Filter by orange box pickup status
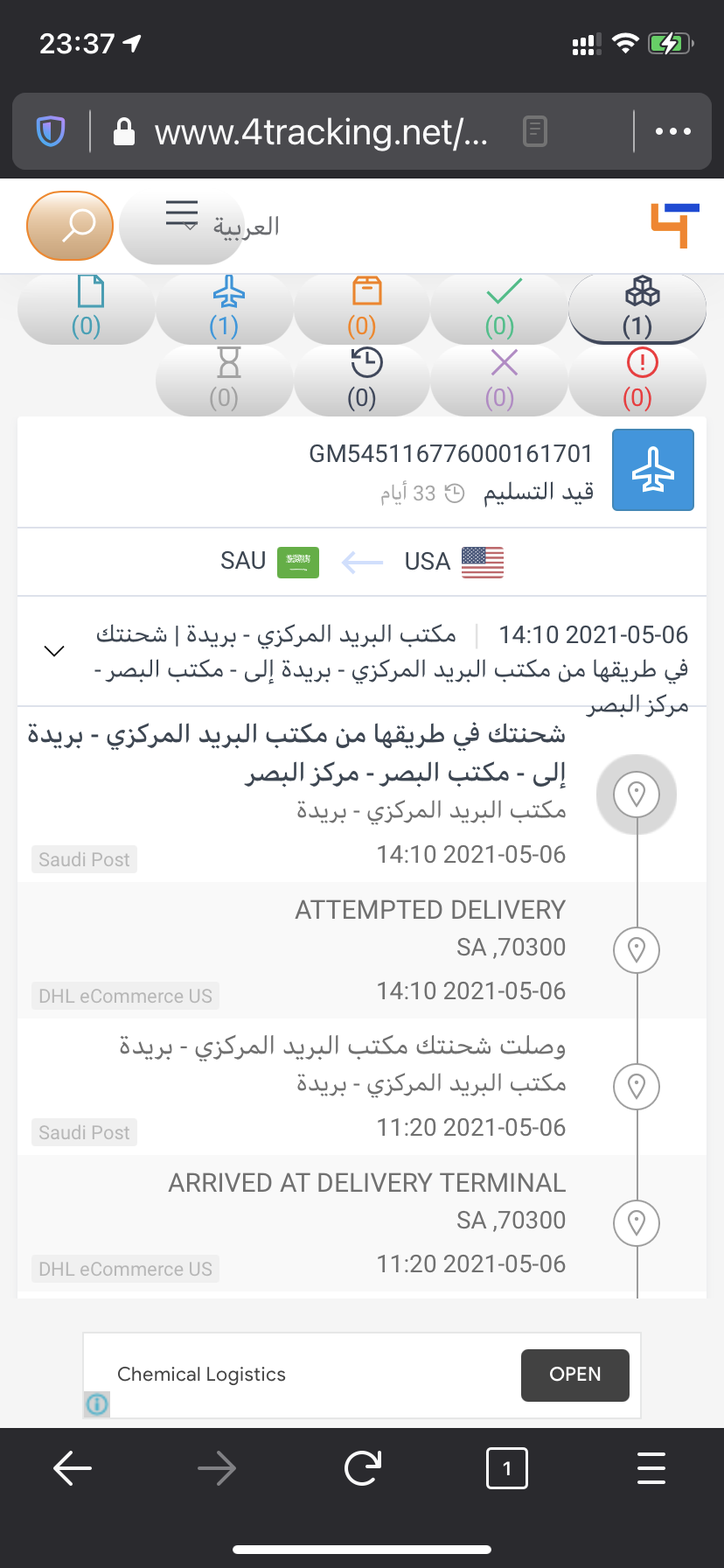Viewport: 724px width, 1568px height. point(362,308)
